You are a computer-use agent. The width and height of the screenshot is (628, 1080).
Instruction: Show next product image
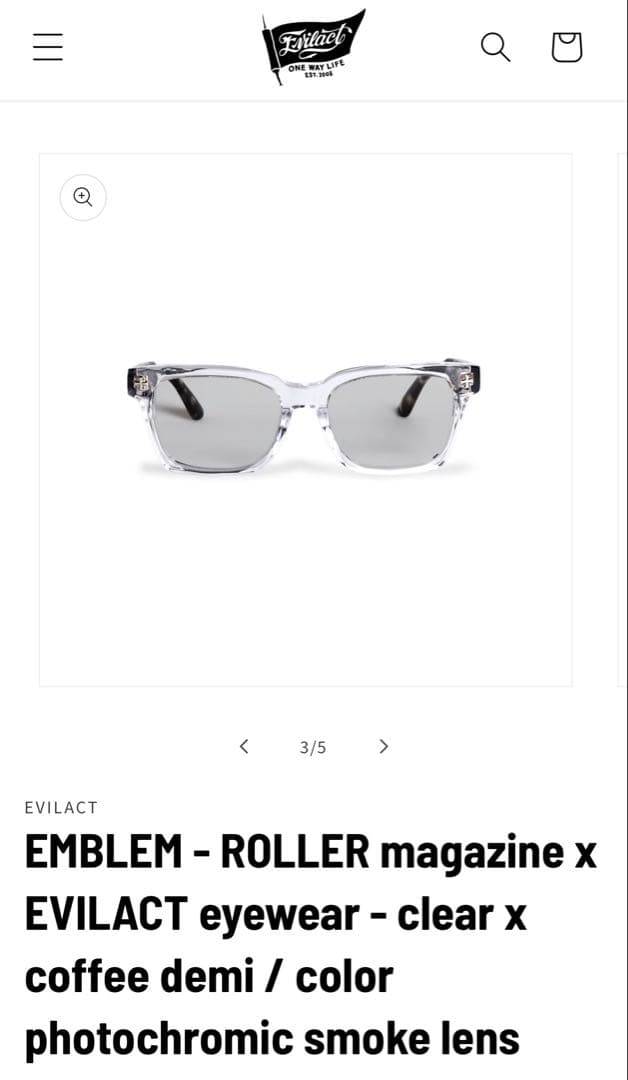point(383,746)
